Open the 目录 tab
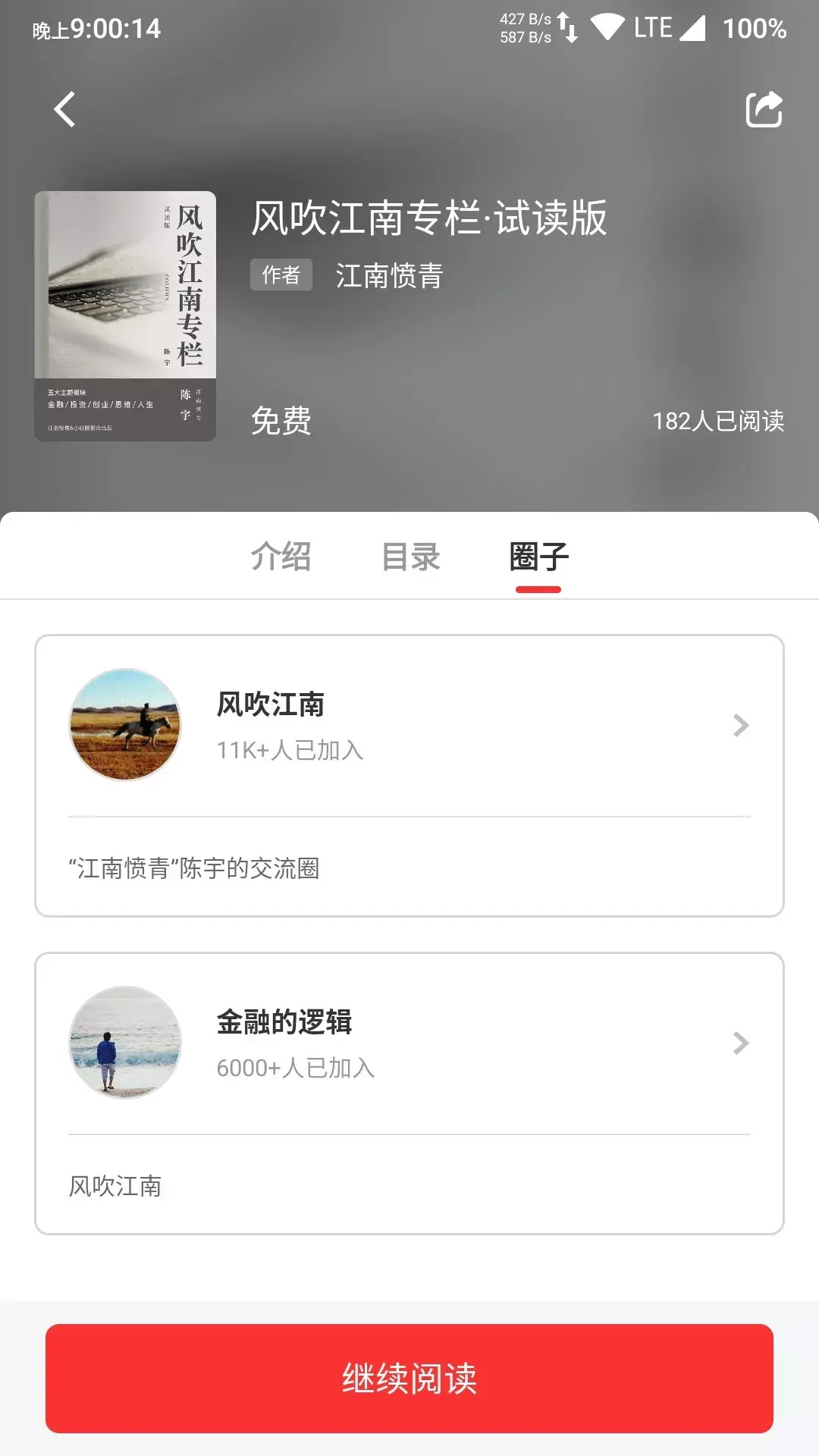 coord(410,557)
